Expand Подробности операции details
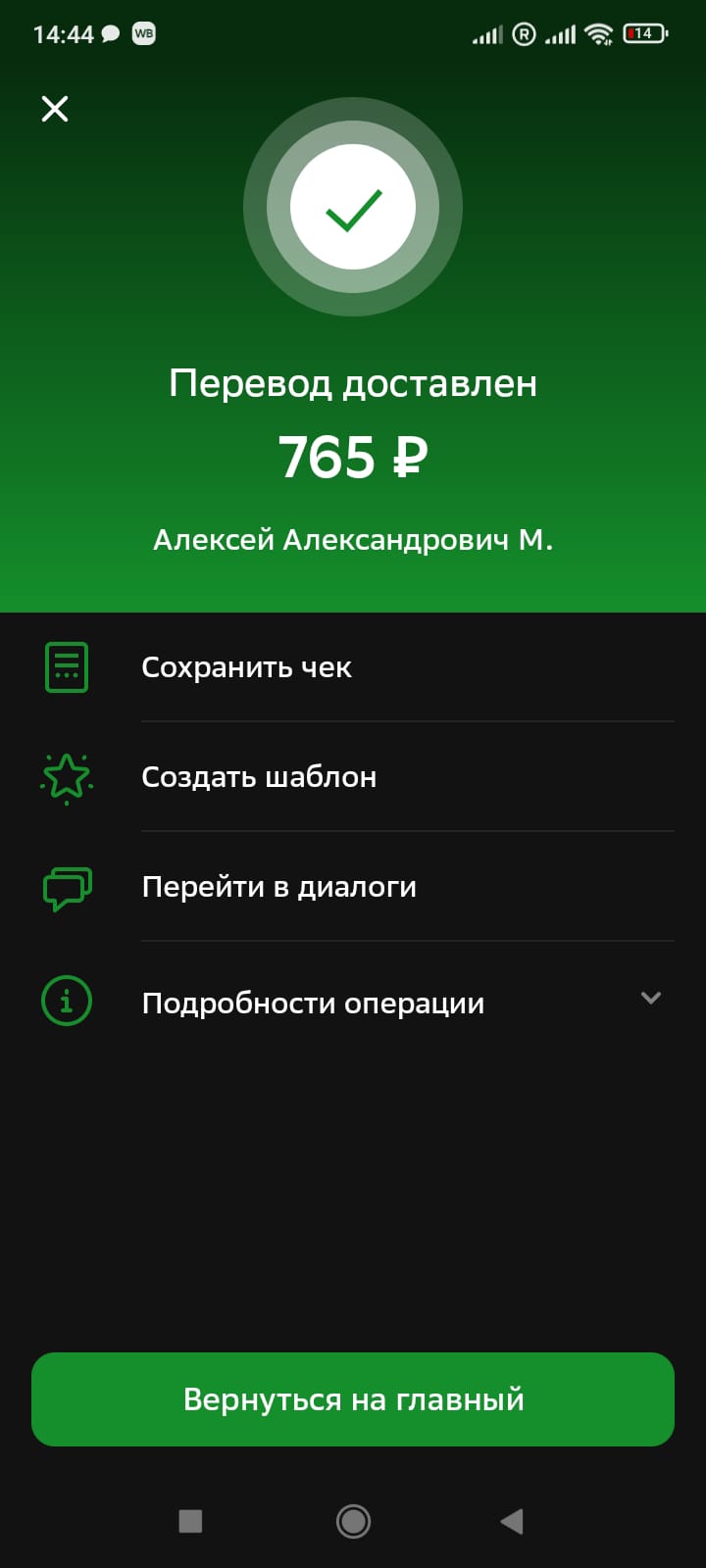 (353, 1003)
